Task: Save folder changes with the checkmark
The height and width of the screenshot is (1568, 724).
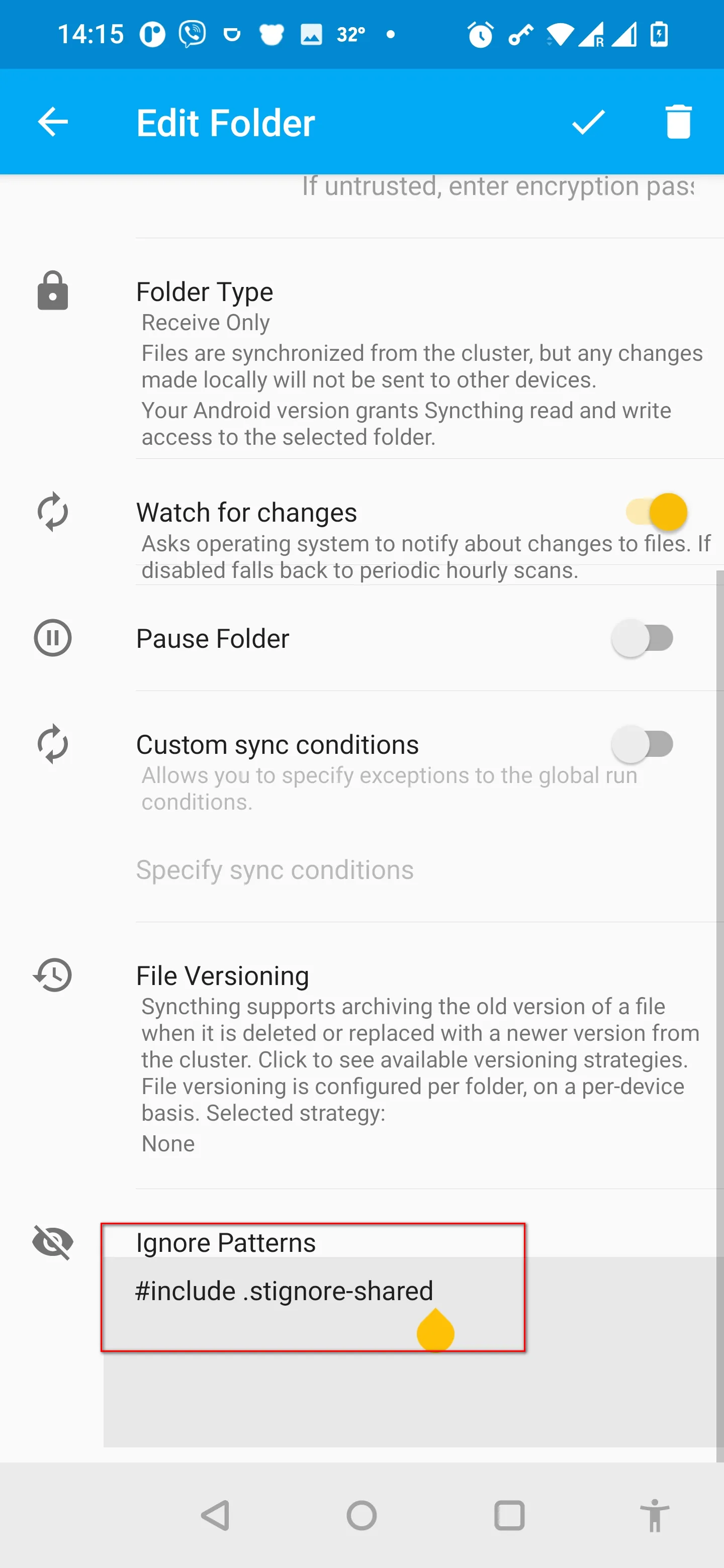Action: click(588, 122)
